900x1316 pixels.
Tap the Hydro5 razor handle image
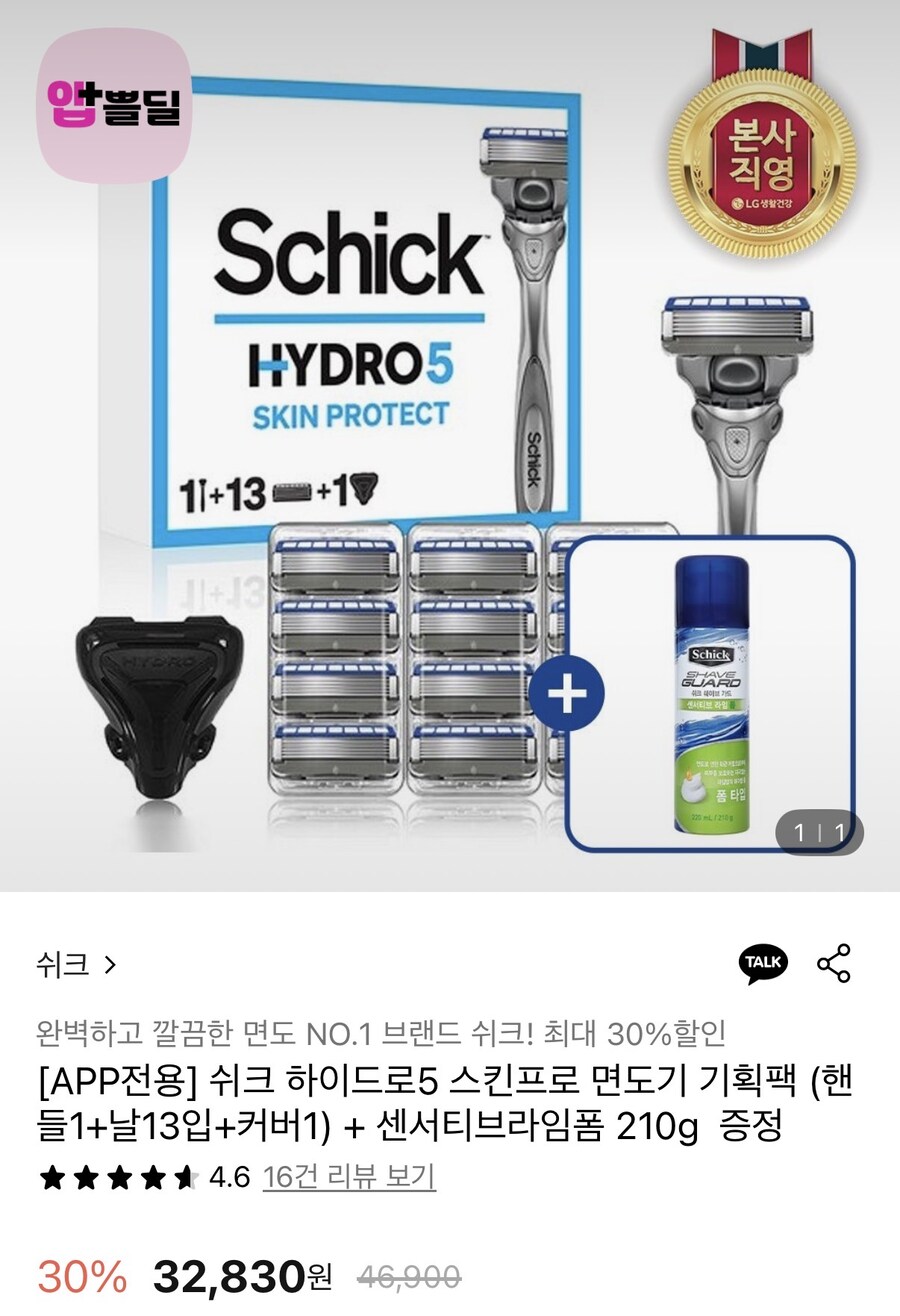[530, 310]
